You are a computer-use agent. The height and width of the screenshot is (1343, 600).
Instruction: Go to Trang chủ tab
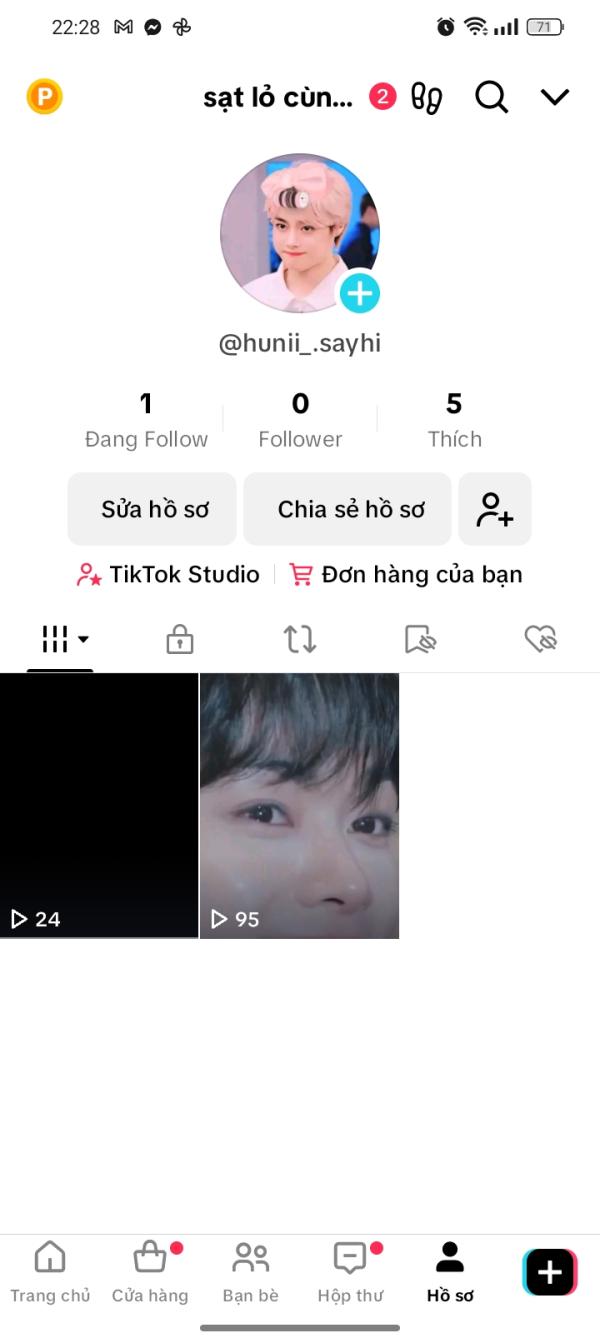[50, 1271]
